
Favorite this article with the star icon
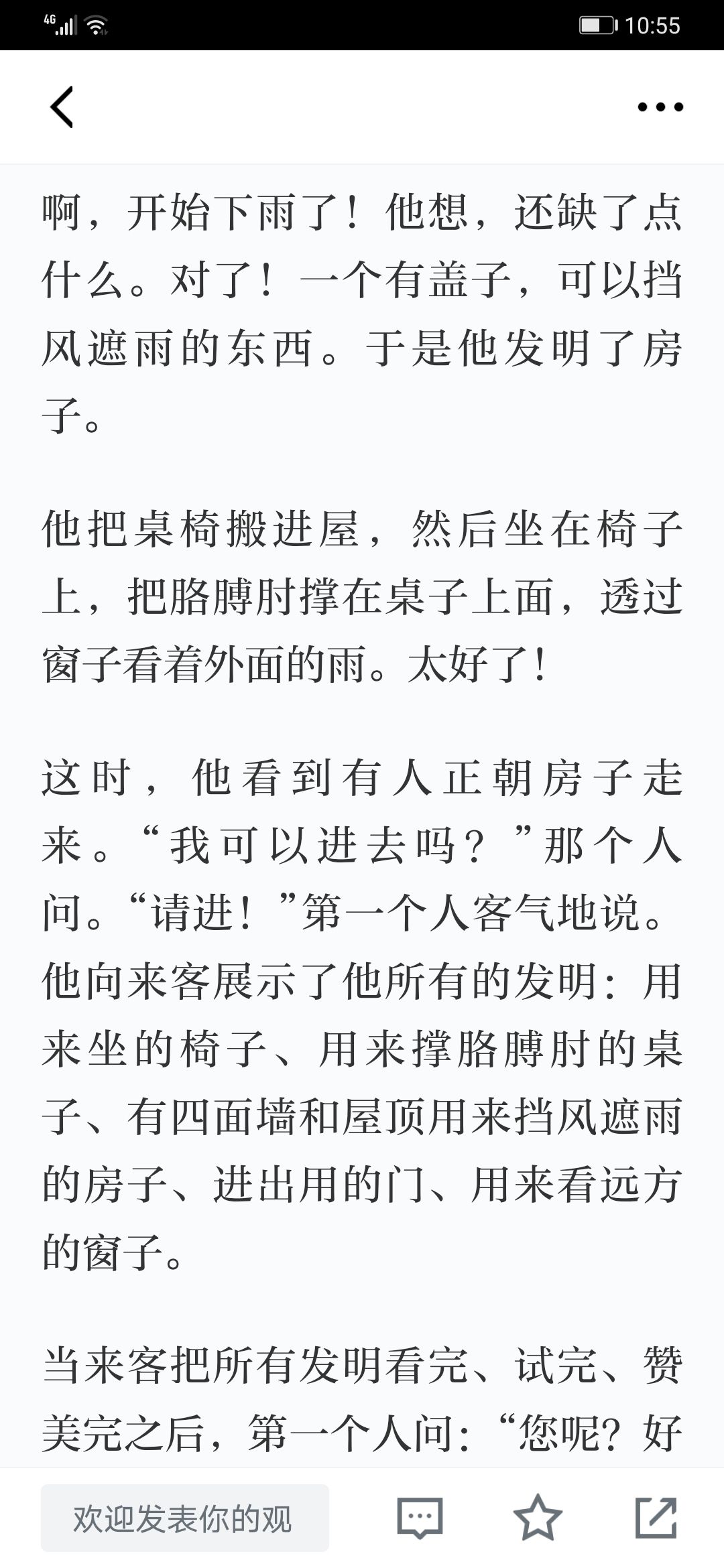pyautogui.click(x=538, y=1518)
